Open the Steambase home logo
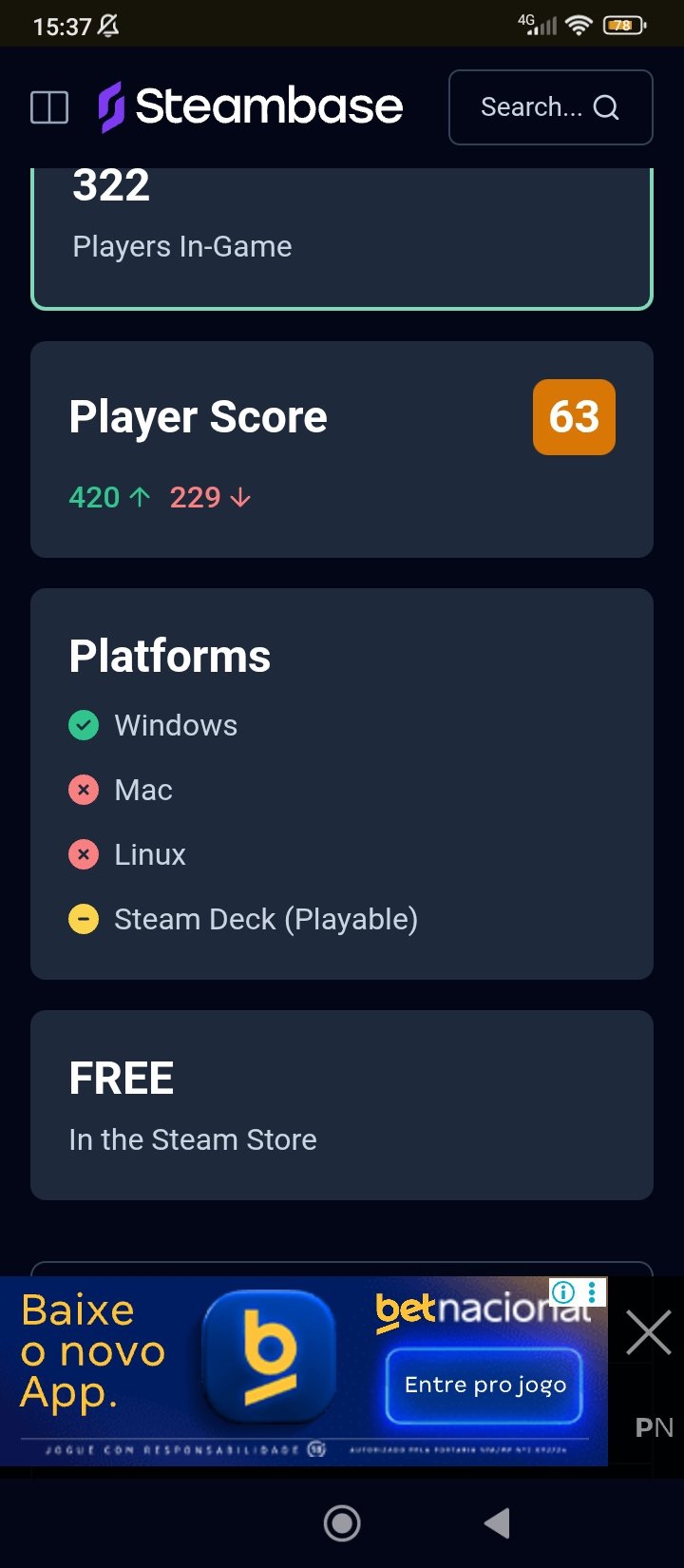Image resolution: width=684 pixels, height=1568 pixels. coord(251,106)
